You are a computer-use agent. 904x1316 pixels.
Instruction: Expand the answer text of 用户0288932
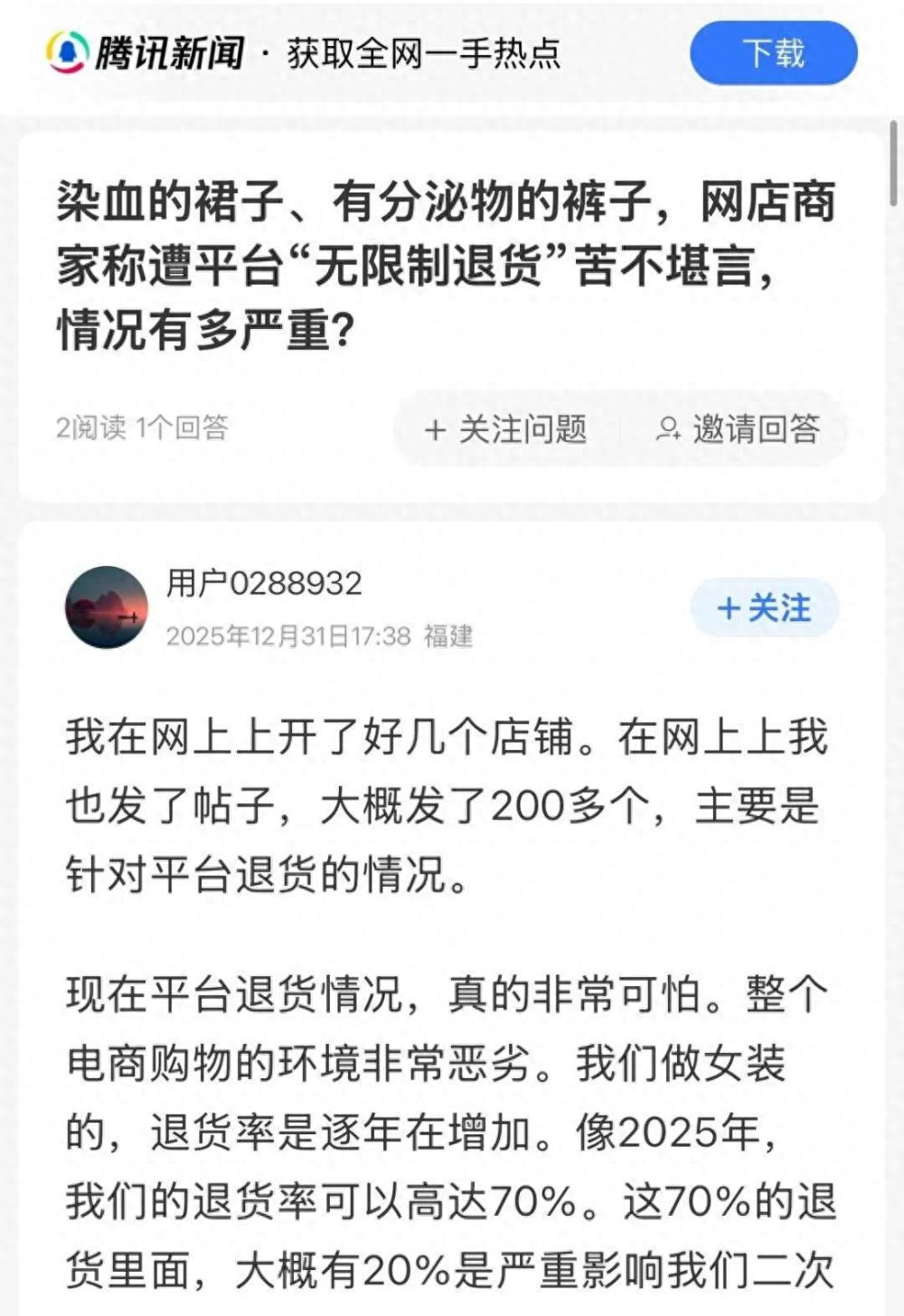click(x=452, y=994)
